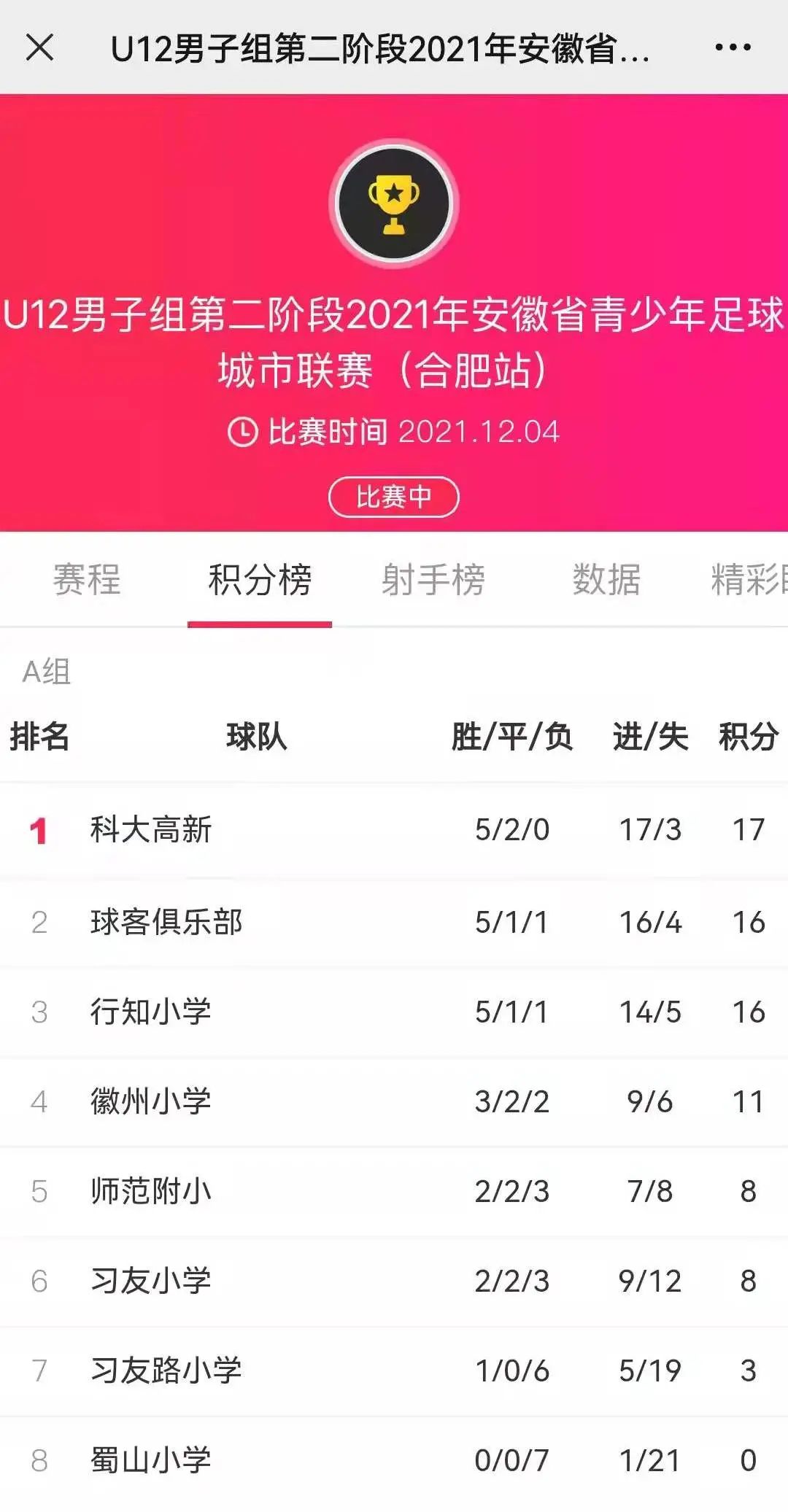Open the three-dot overflow menu
Viewport: 788px width, 1512px height.
732,47
